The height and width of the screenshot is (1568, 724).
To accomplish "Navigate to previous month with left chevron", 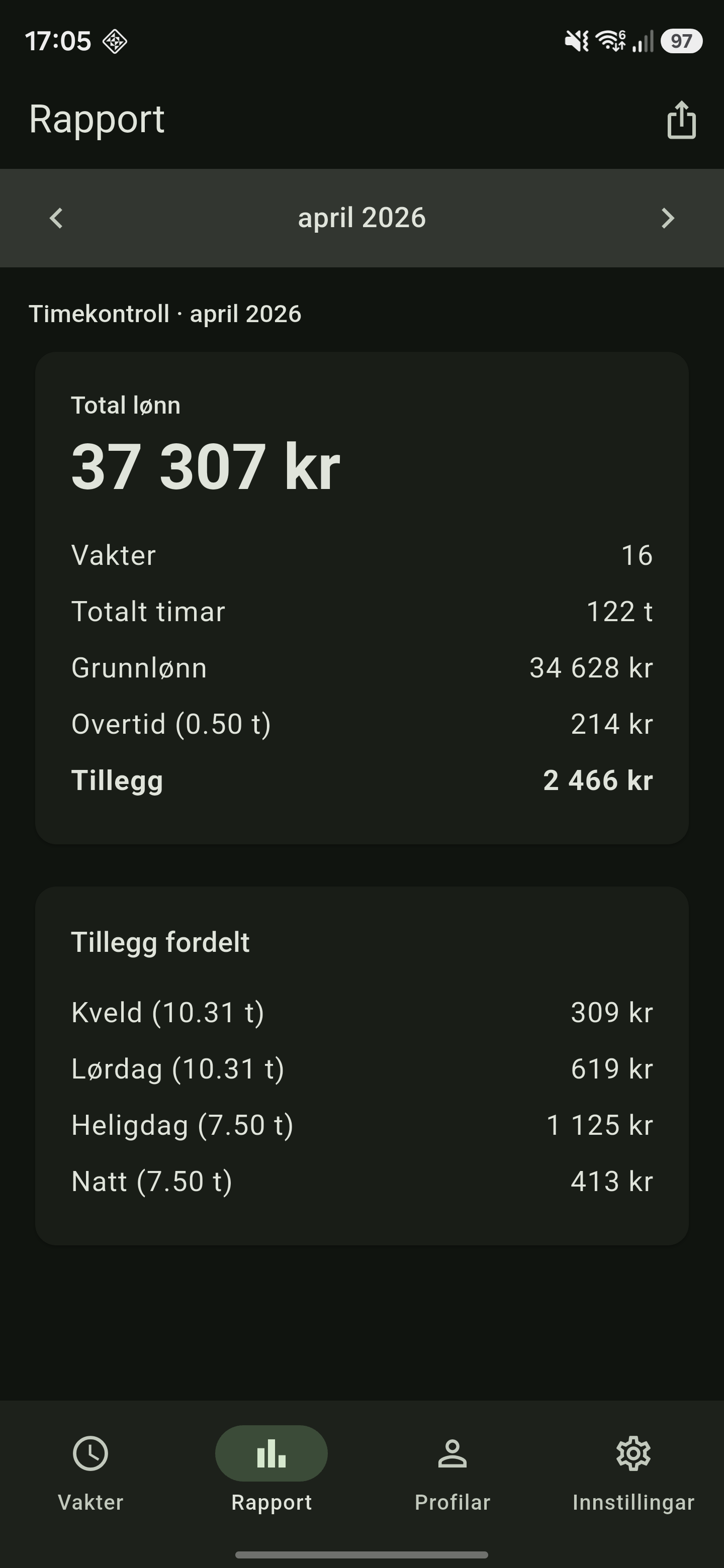I will click(x=55, y=218).
